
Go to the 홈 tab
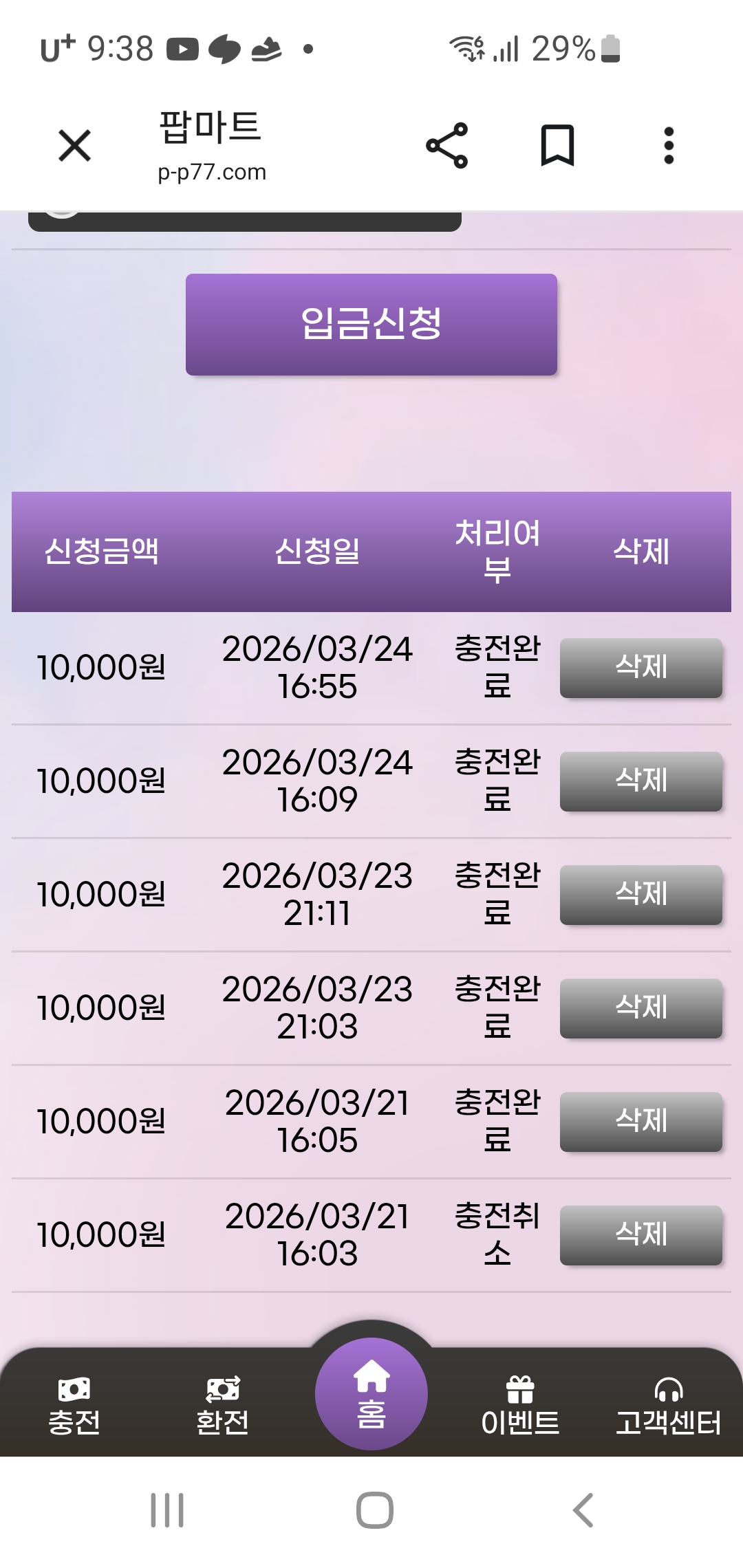(x=371, y=1395)
